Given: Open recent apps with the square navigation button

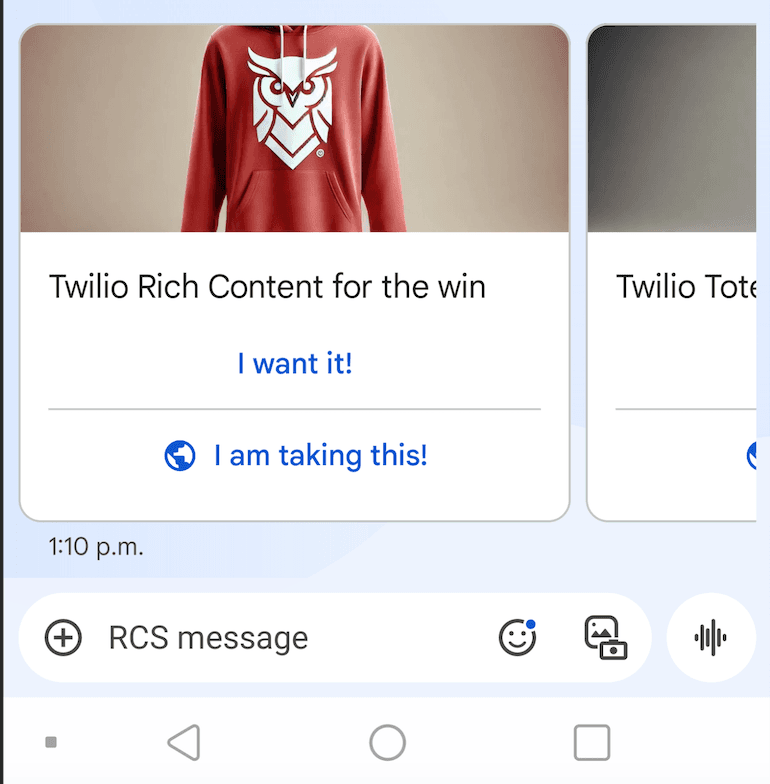Looking at the screenshot, I should coord(591,742).
